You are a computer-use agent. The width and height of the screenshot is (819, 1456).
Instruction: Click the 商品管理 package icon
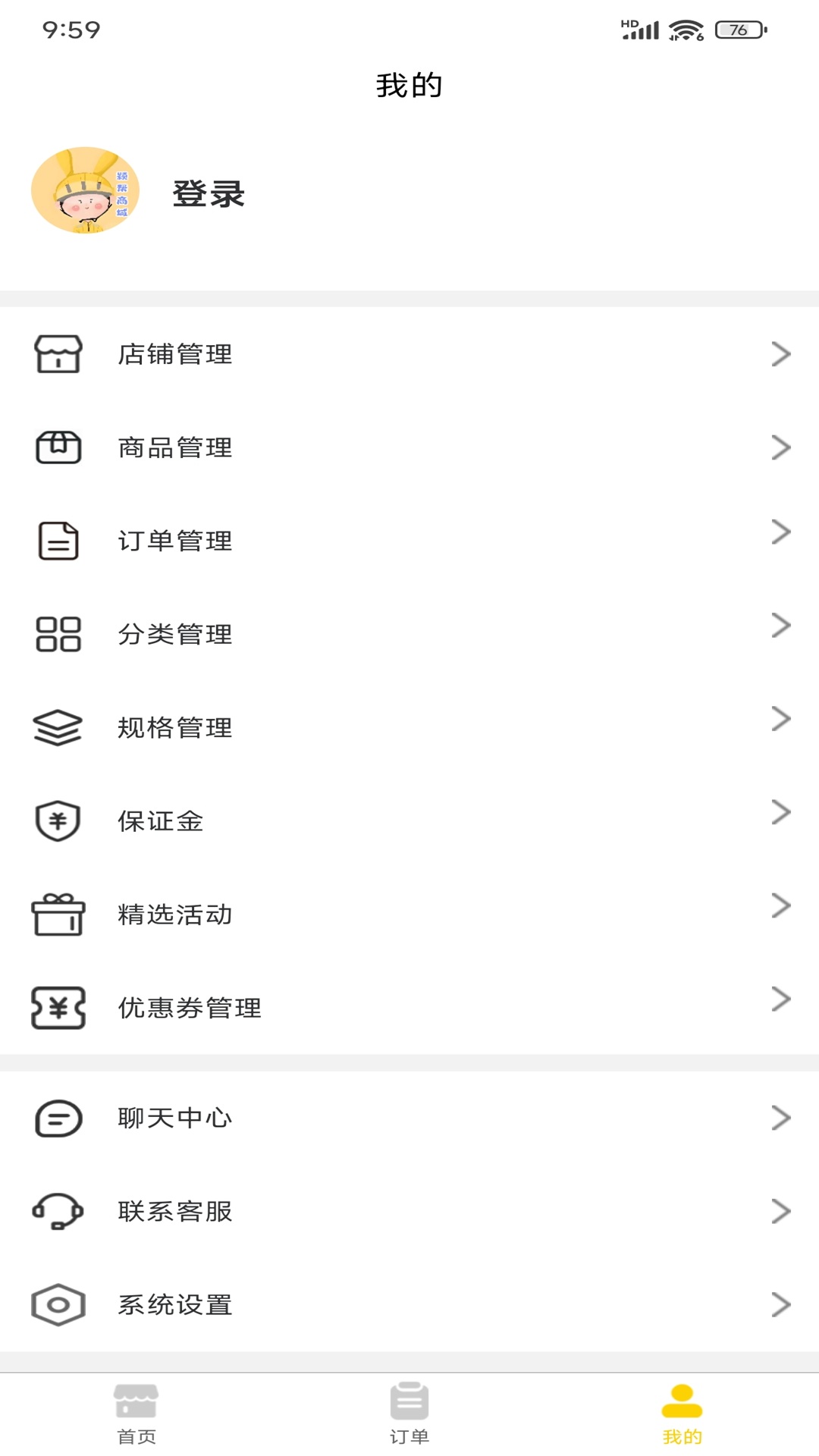pos(58,447)
